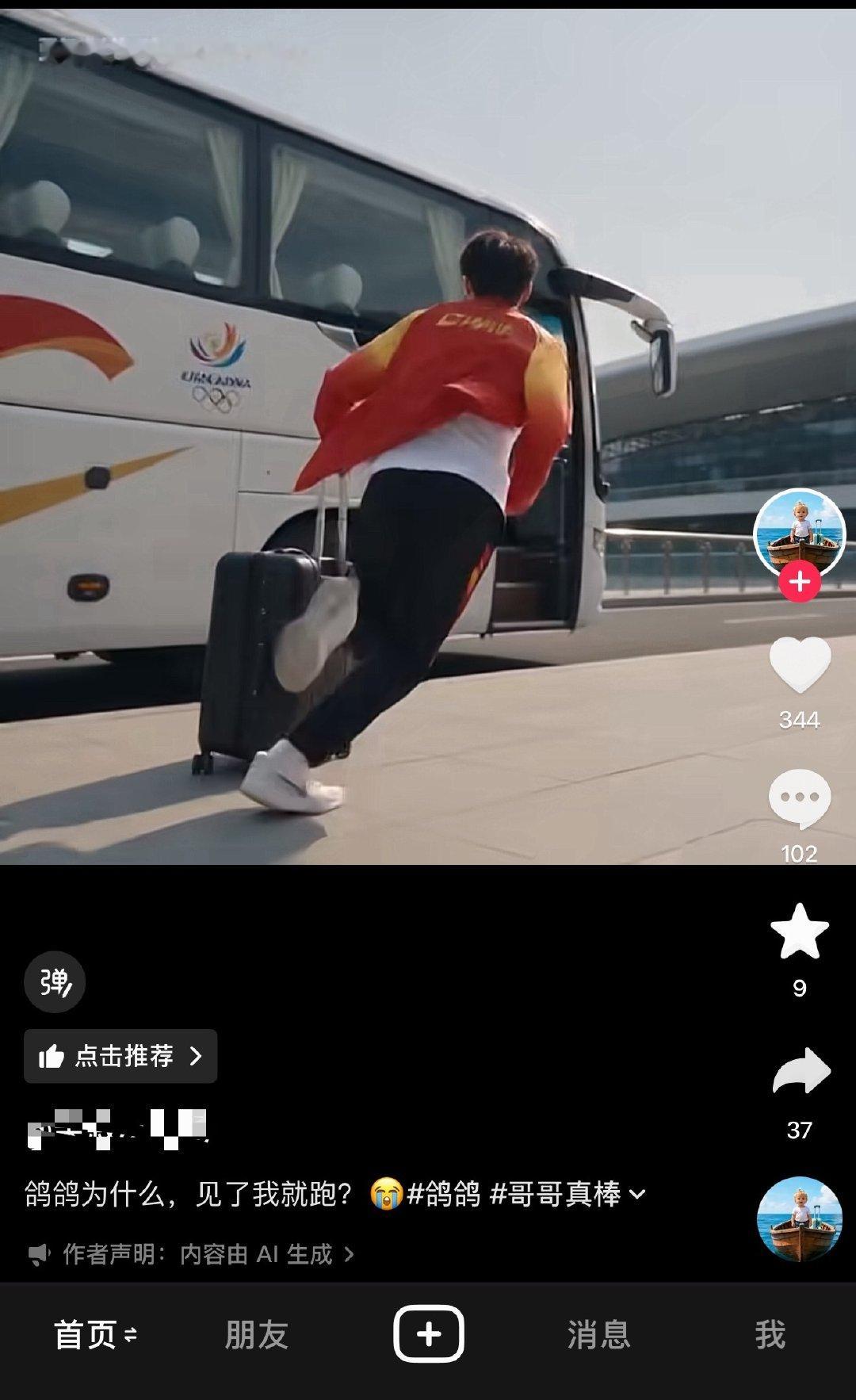856x1400 pixels.
Task: Open the spinning music disc
Action: (799, 1219)
